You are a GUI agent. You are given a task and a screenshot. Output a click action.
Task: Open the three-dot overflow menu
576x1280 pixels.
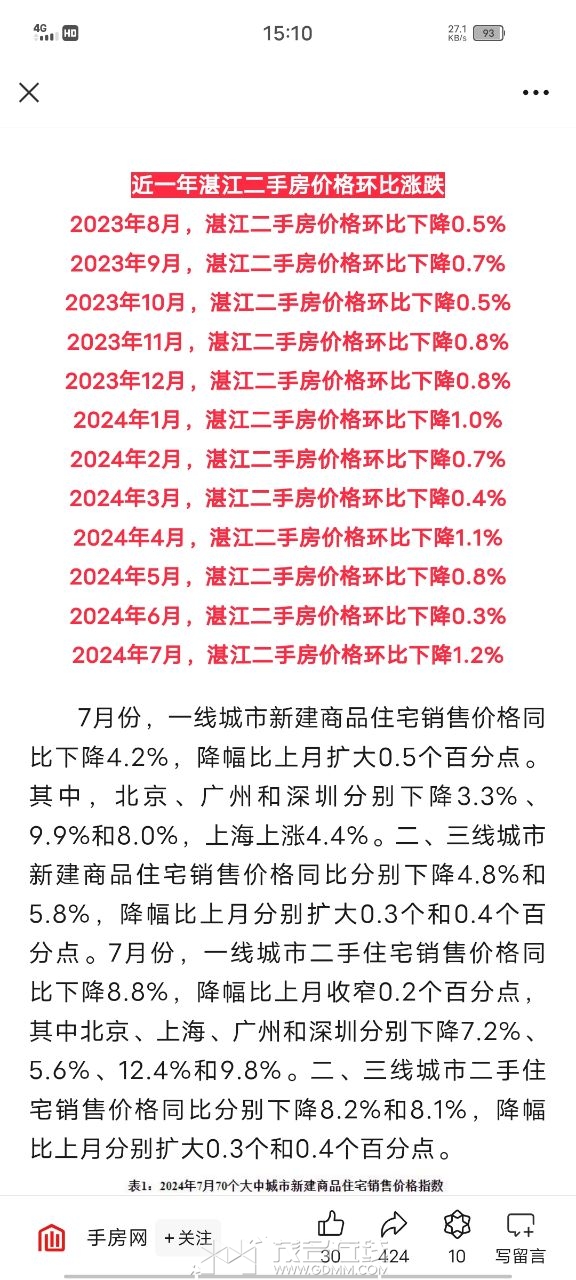(x=536, y=92)
